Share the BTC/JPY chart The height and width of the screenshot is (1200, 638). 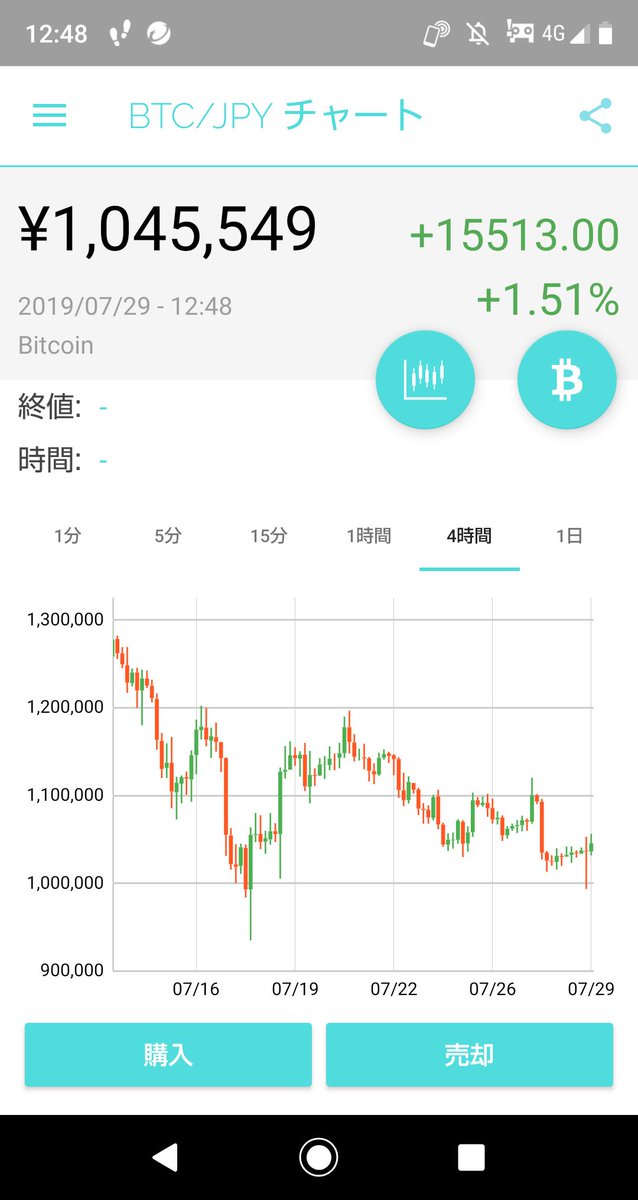pyautogui.click(x=595, y=116)
